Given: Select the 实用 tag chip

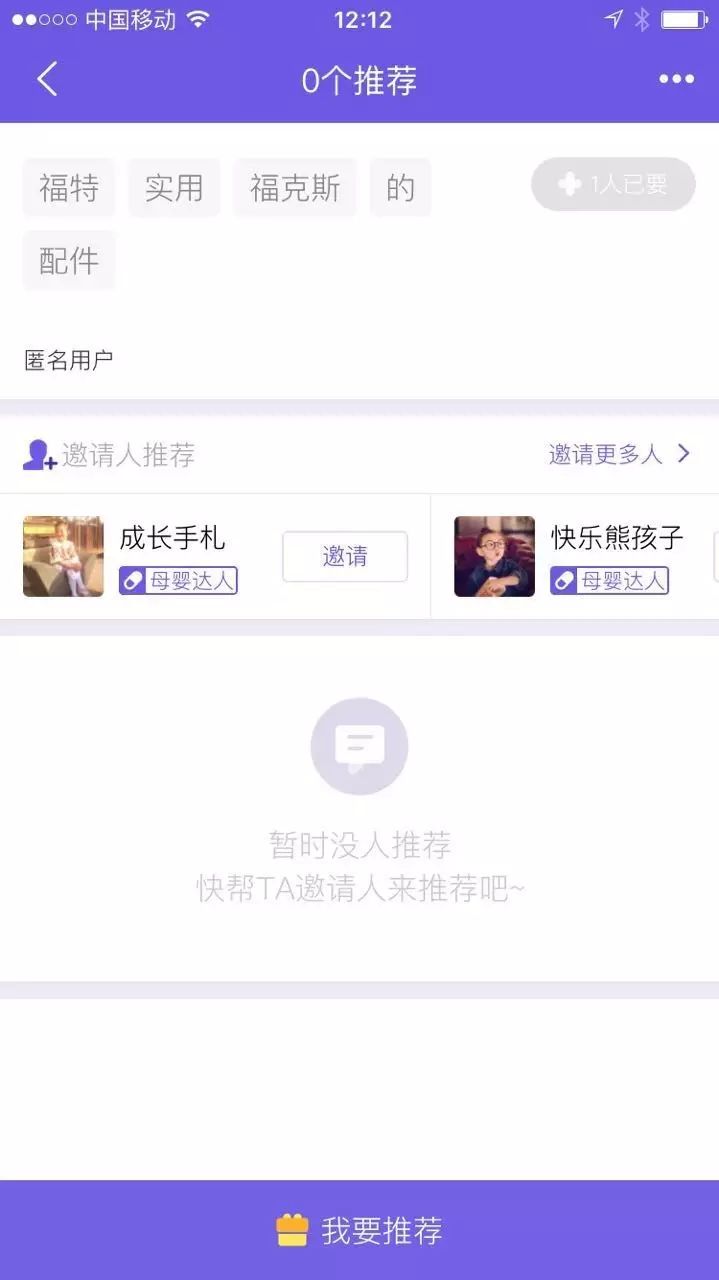Looking at the screenshot, I should pos(174,188).
